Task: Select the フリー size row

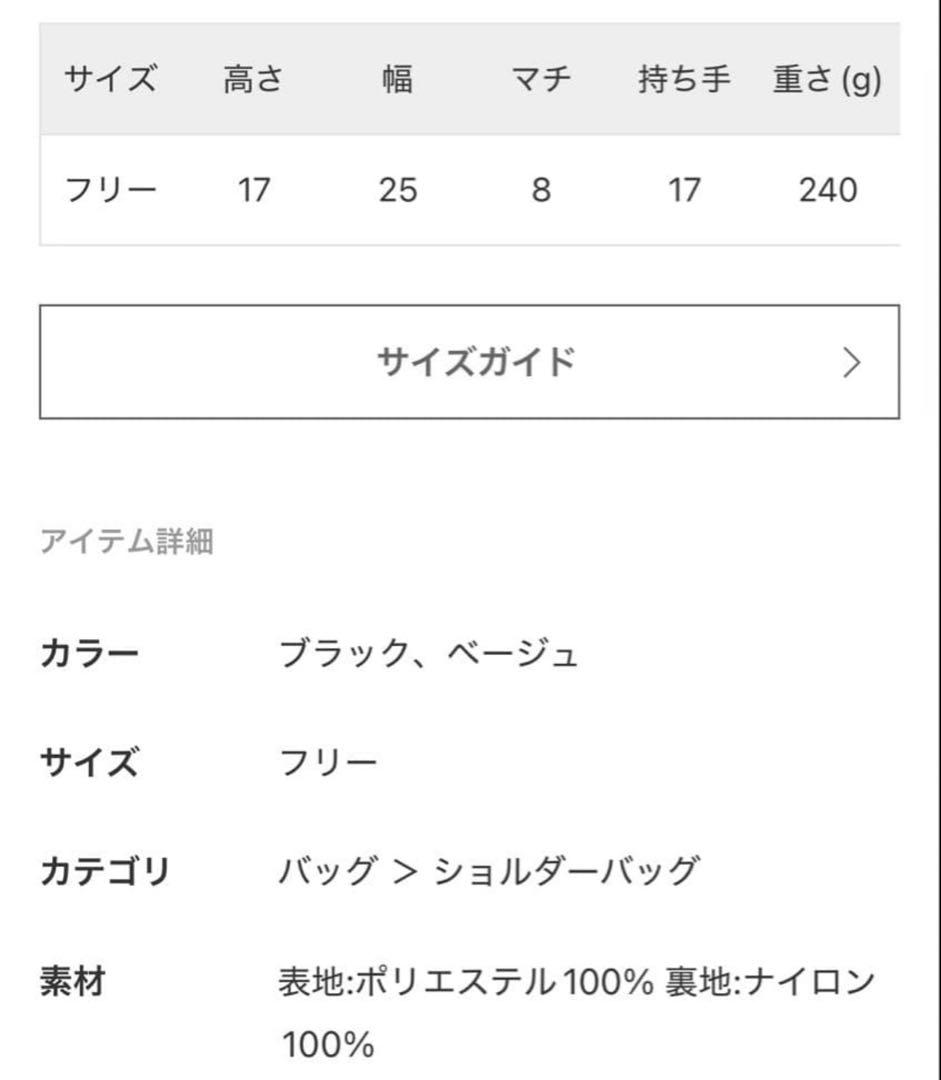Action: coord(113,190)
